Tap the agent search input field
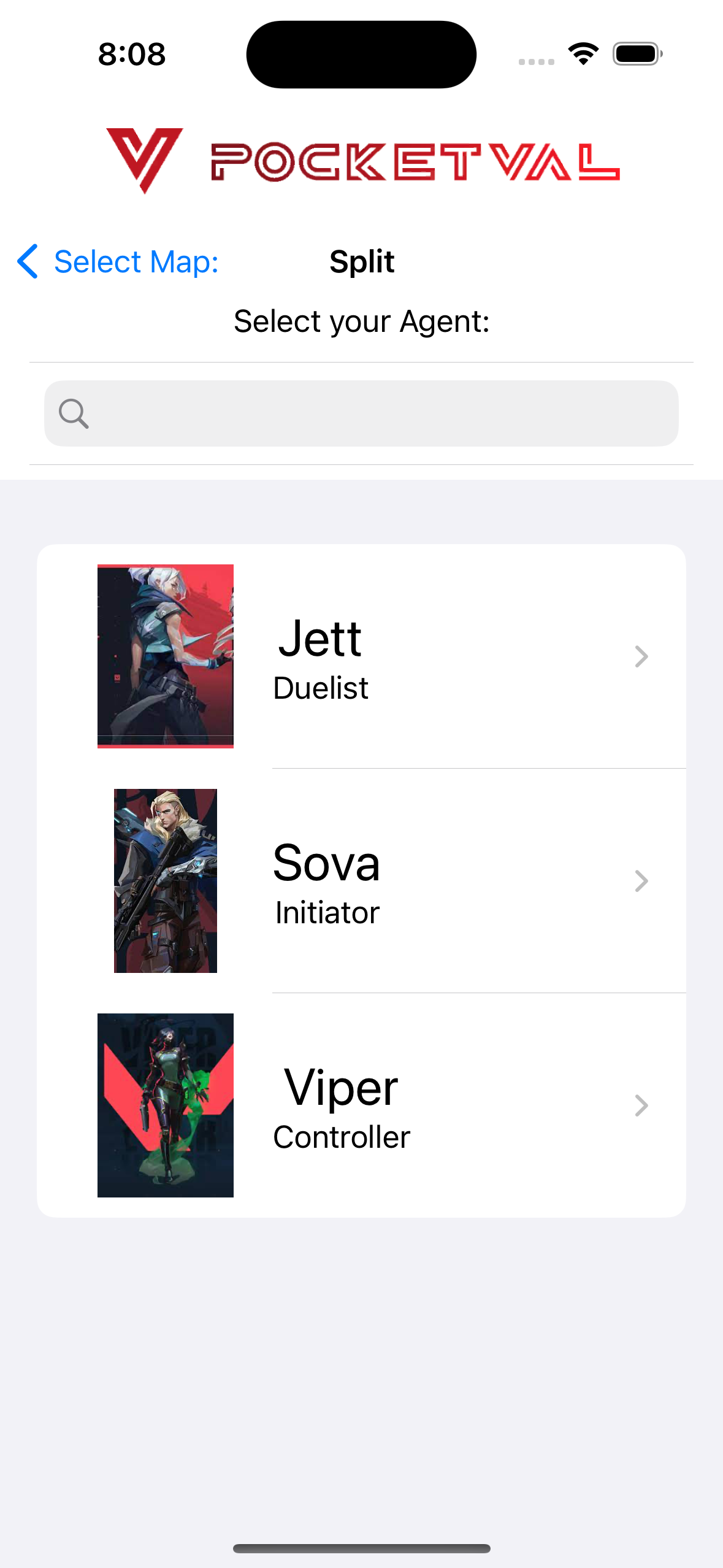Viewport: 723px width, 1568px height. 362,413
